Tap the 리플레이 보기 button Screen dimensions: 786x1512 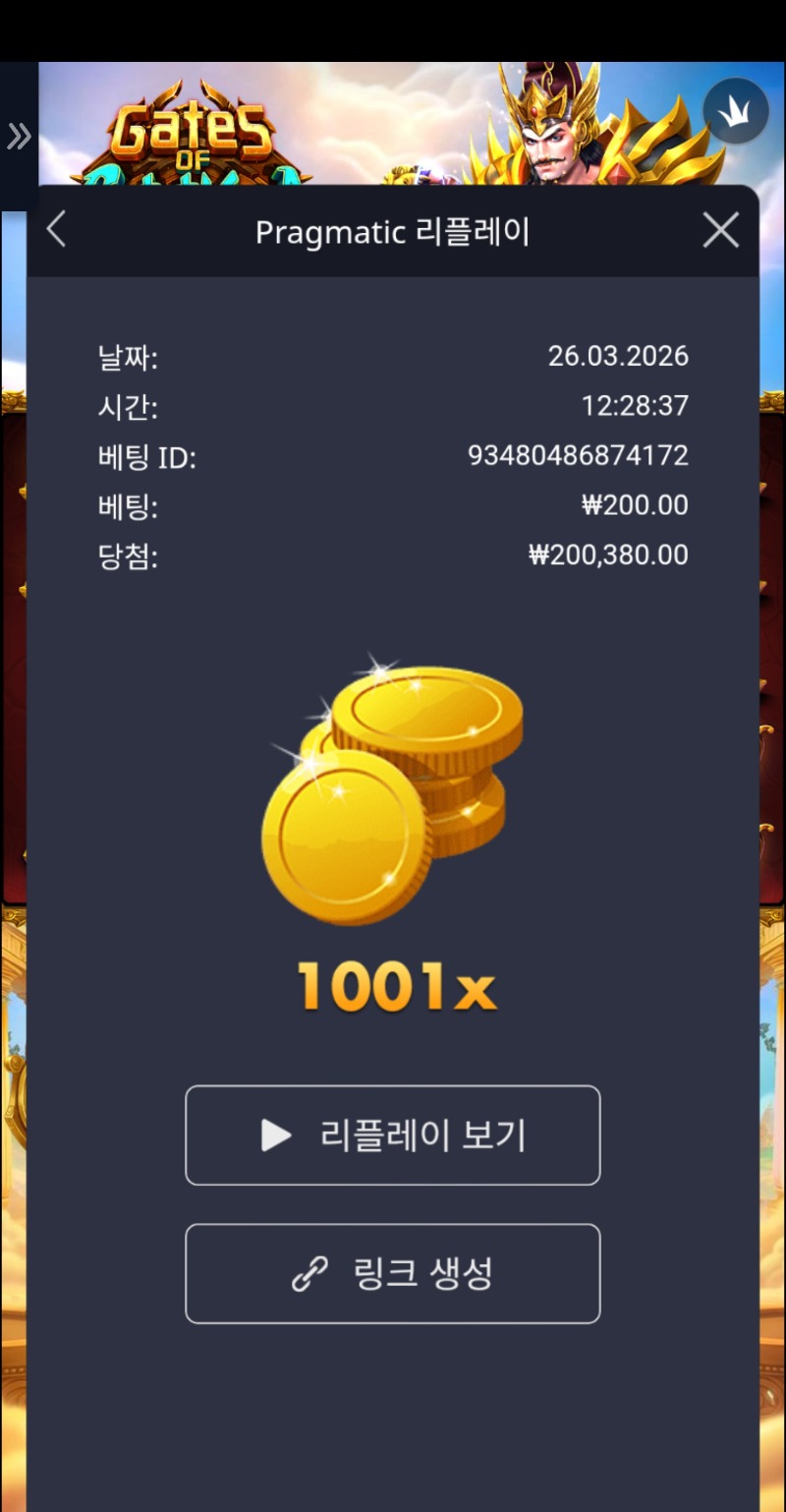392,1135
